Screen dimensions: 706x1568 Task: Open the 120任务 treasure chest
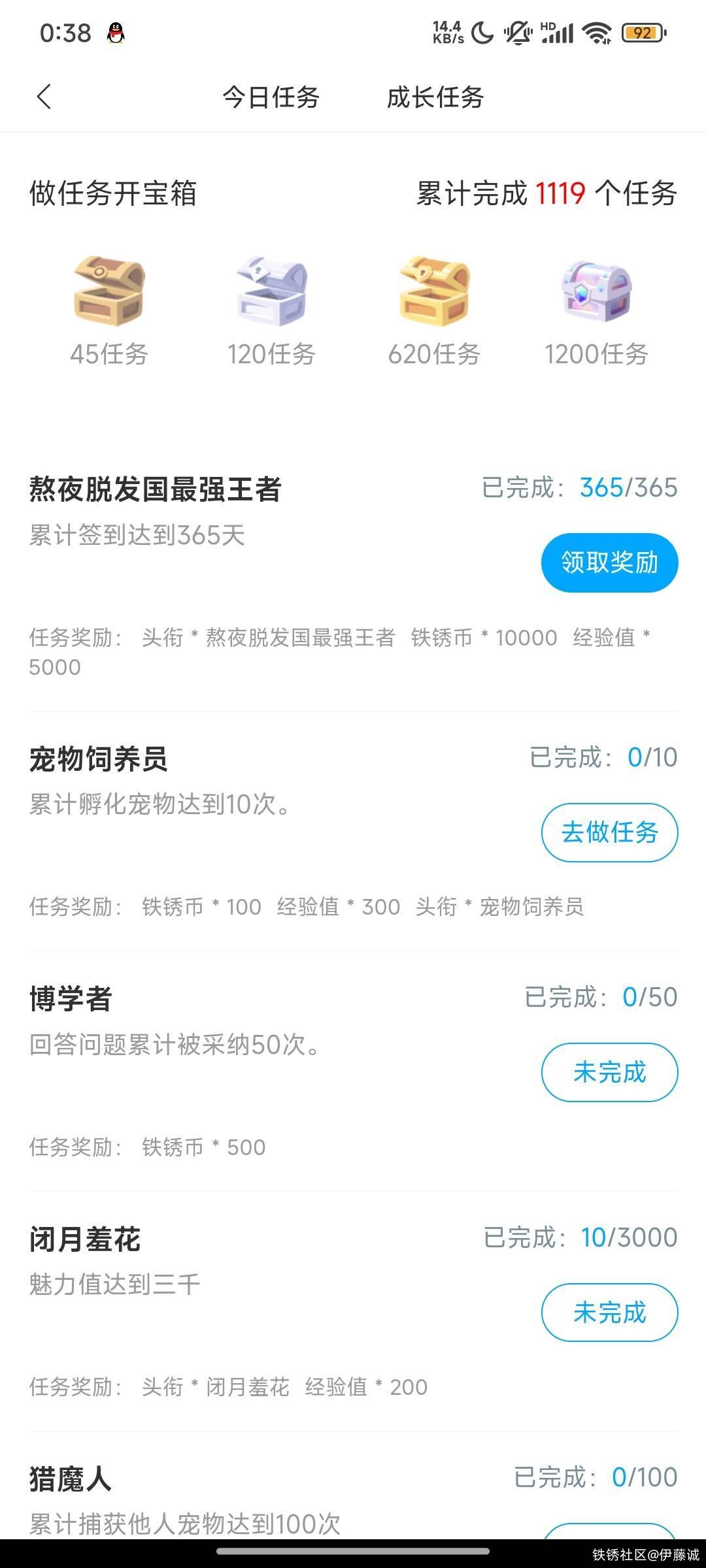(x=271, y=291)
